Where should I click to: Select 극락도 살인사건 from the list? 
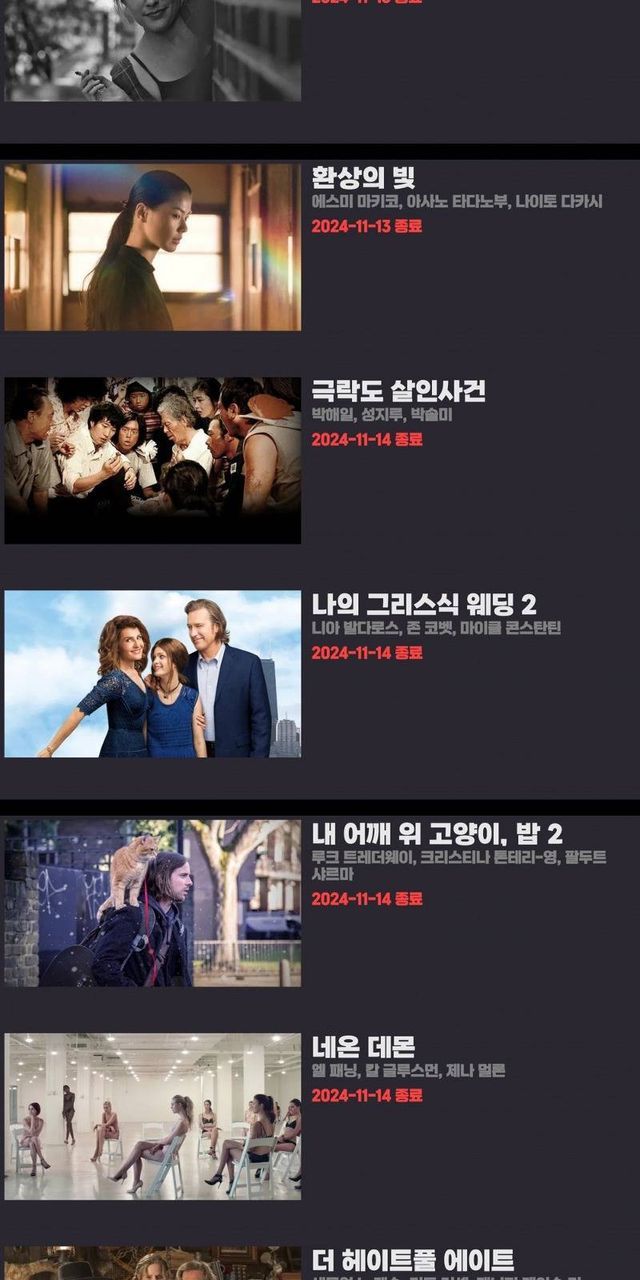tap(152, 460)
